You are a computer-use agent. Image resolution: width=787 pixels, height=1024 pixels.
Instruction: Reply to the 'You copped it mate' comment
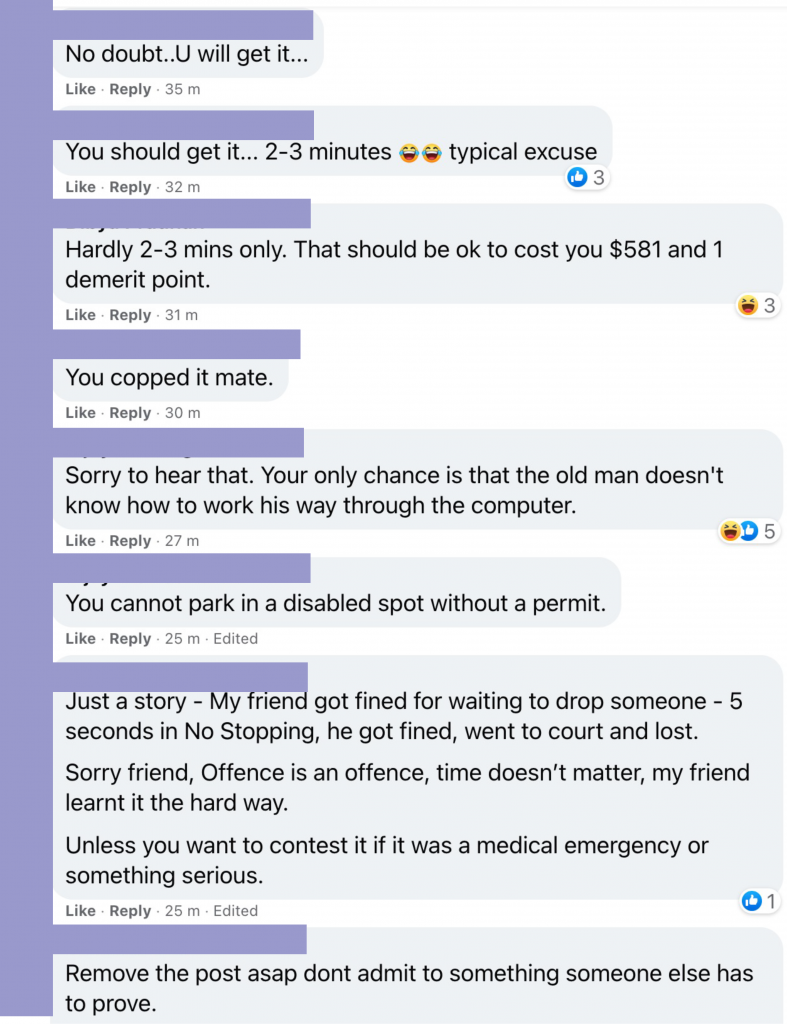click(130, 413)
